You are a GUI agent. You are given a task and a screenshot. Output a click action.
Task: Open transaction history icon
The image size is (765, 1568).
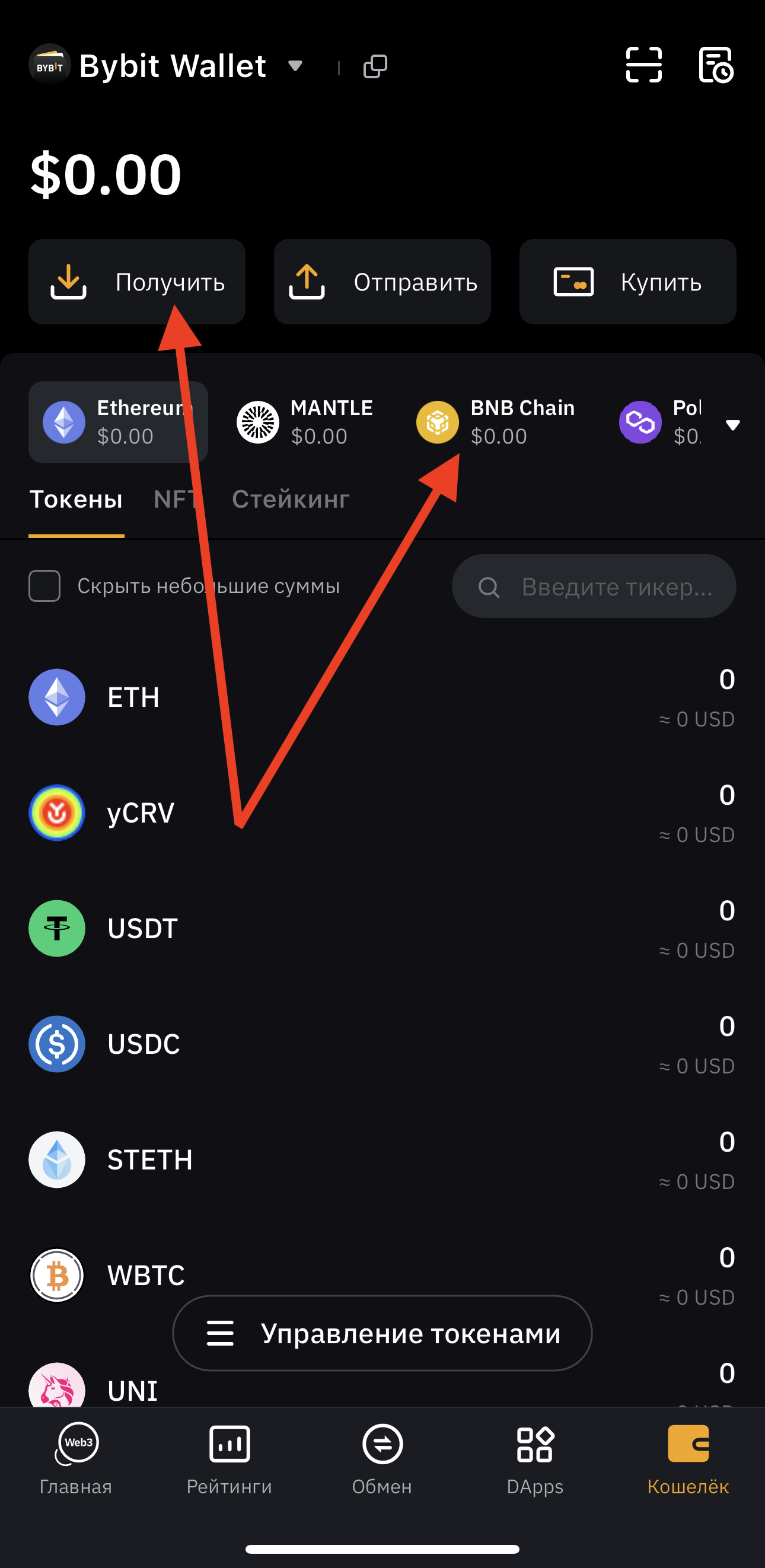[715, 65]
